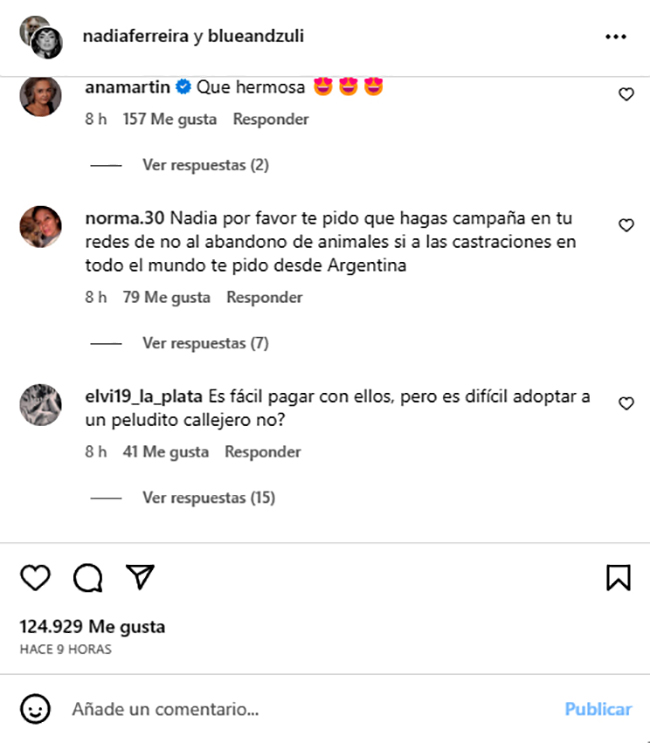
Task: View the 7 replies under norma.30
Action: pos(205,343)
